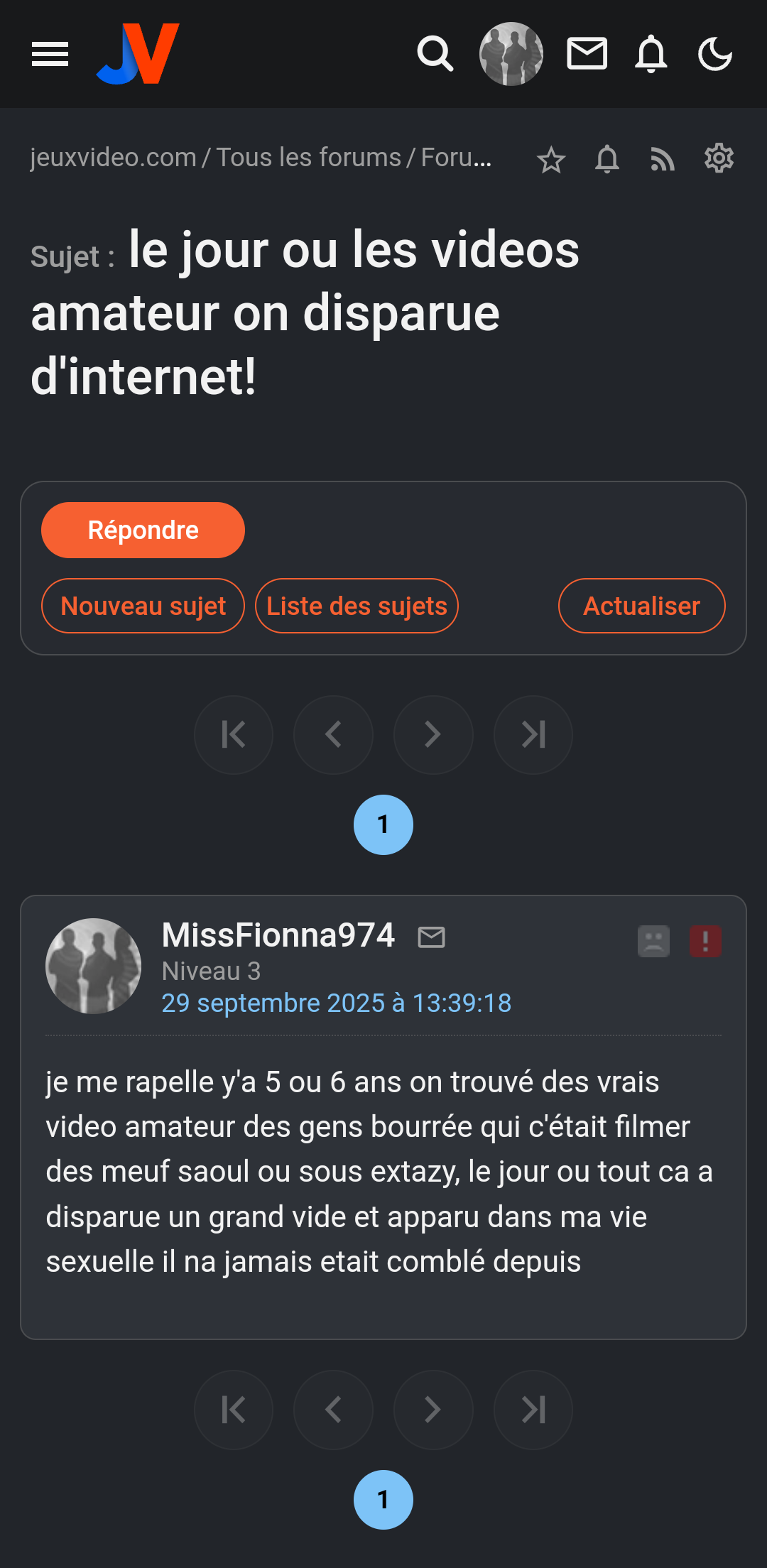Go to Liste des sujets
This screenshot has height=1568, width=767.
click(x=357, y=606)
